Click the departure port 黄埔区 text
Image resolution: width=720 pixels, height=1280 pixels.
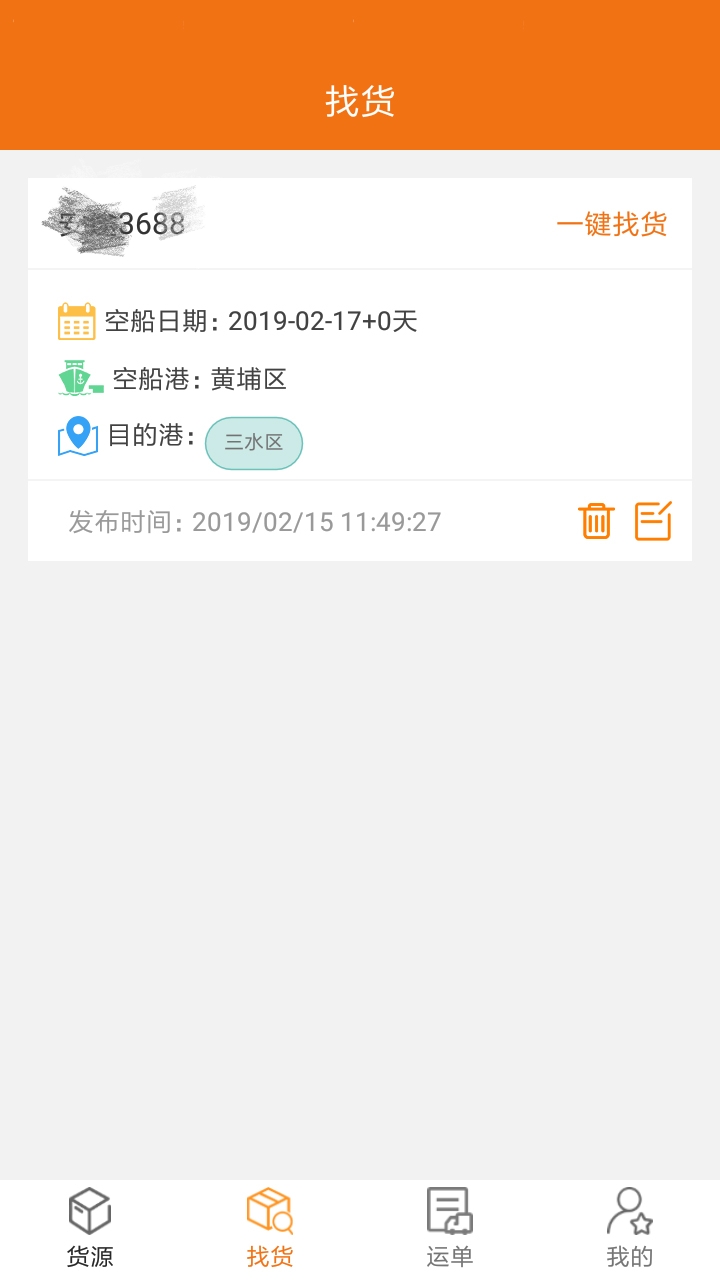[x=250, y=378]
